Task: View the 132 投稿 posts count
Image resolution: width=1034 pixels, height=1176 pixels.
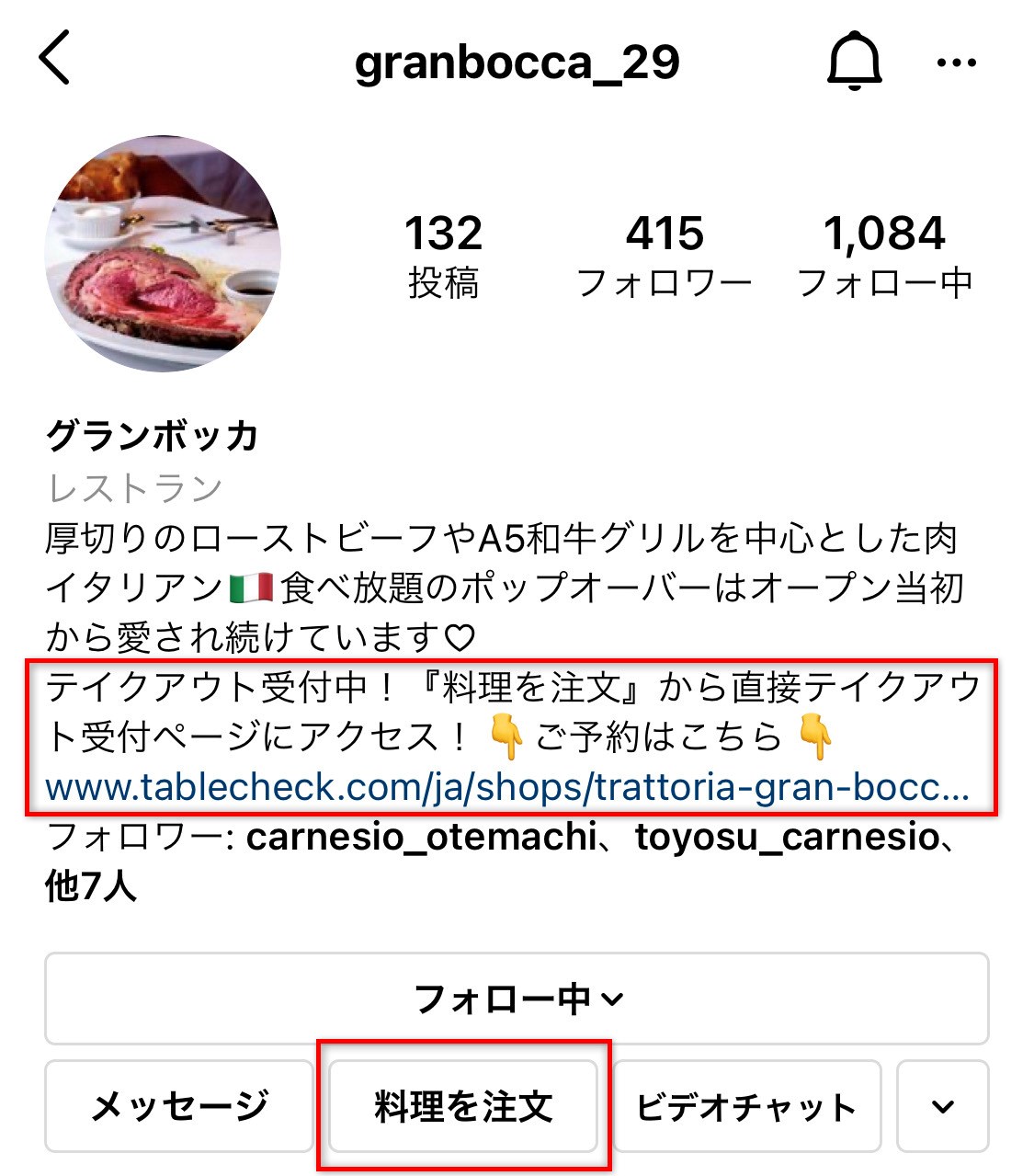Action: (443, 257)
